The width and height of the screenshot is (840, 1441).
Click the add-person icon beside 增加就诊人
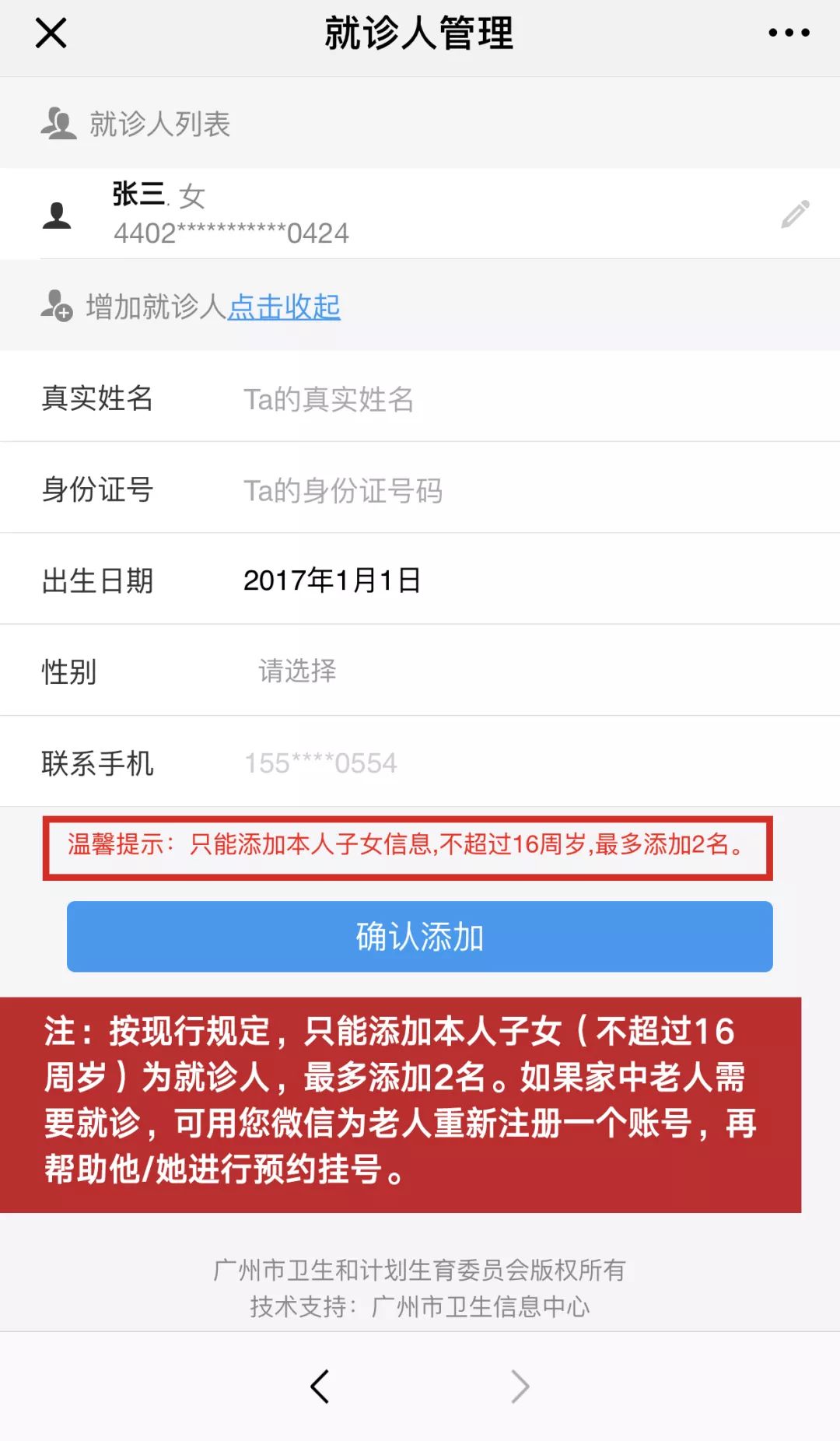(x=54, y=305)
